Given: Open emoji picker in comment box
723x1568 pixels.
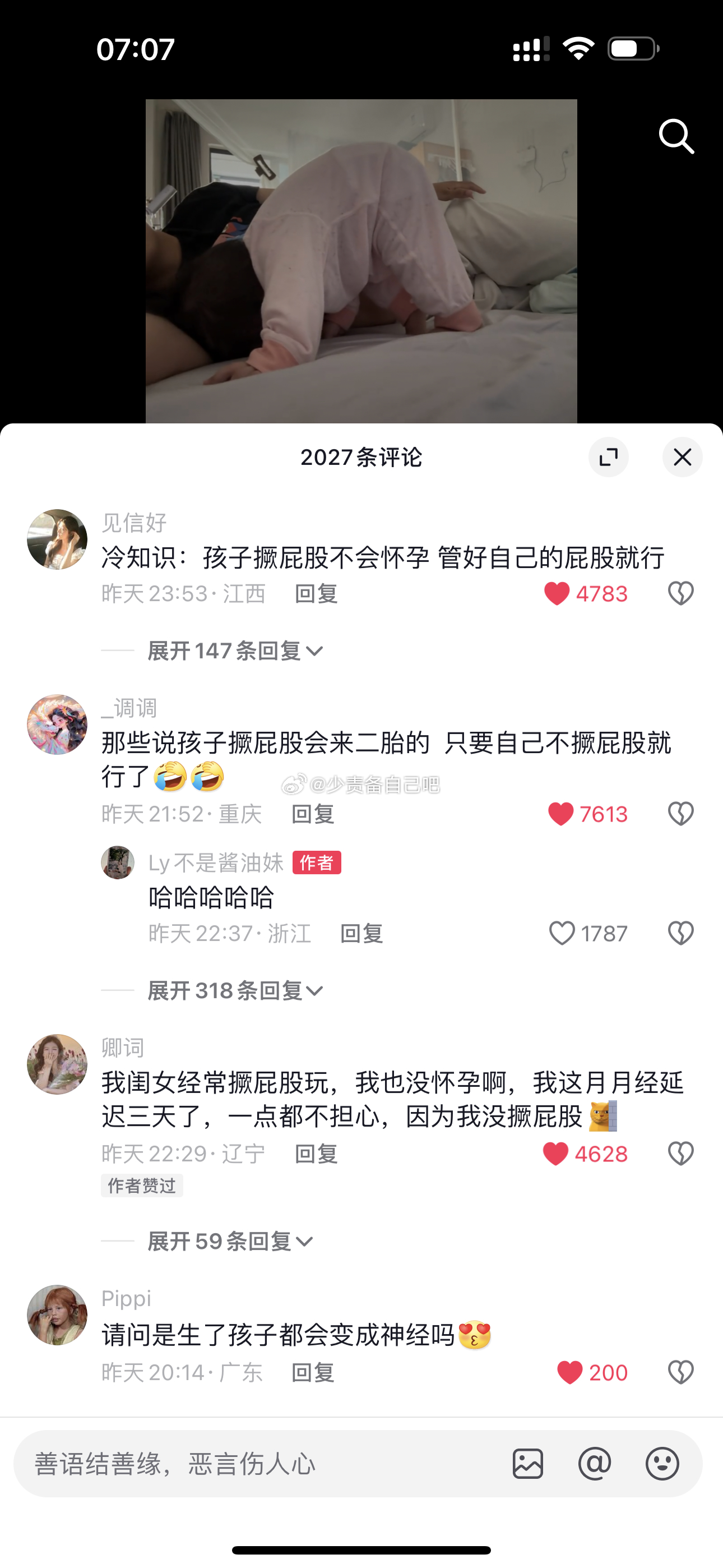Looking at the screenshot, I should 662,1464.
